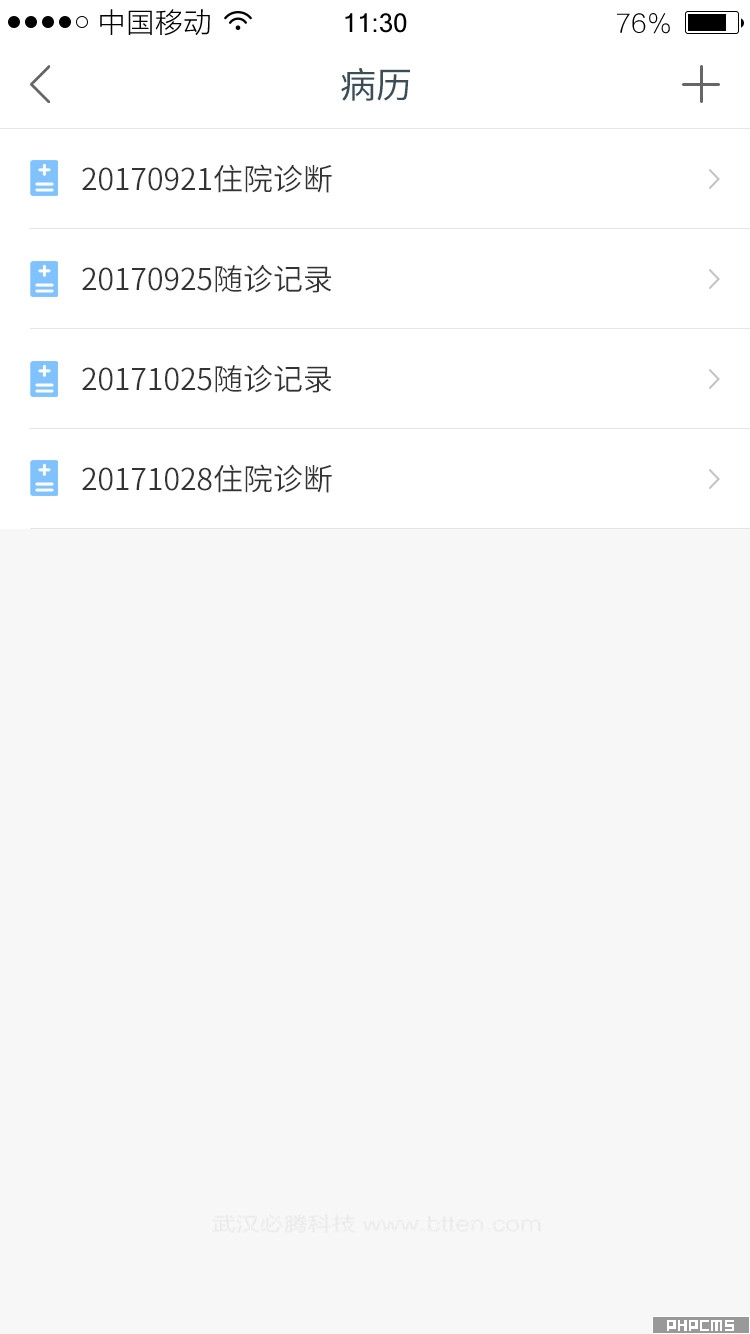Go back from the 病历 page
The image size is (750, 1334).
click(40, 85)
